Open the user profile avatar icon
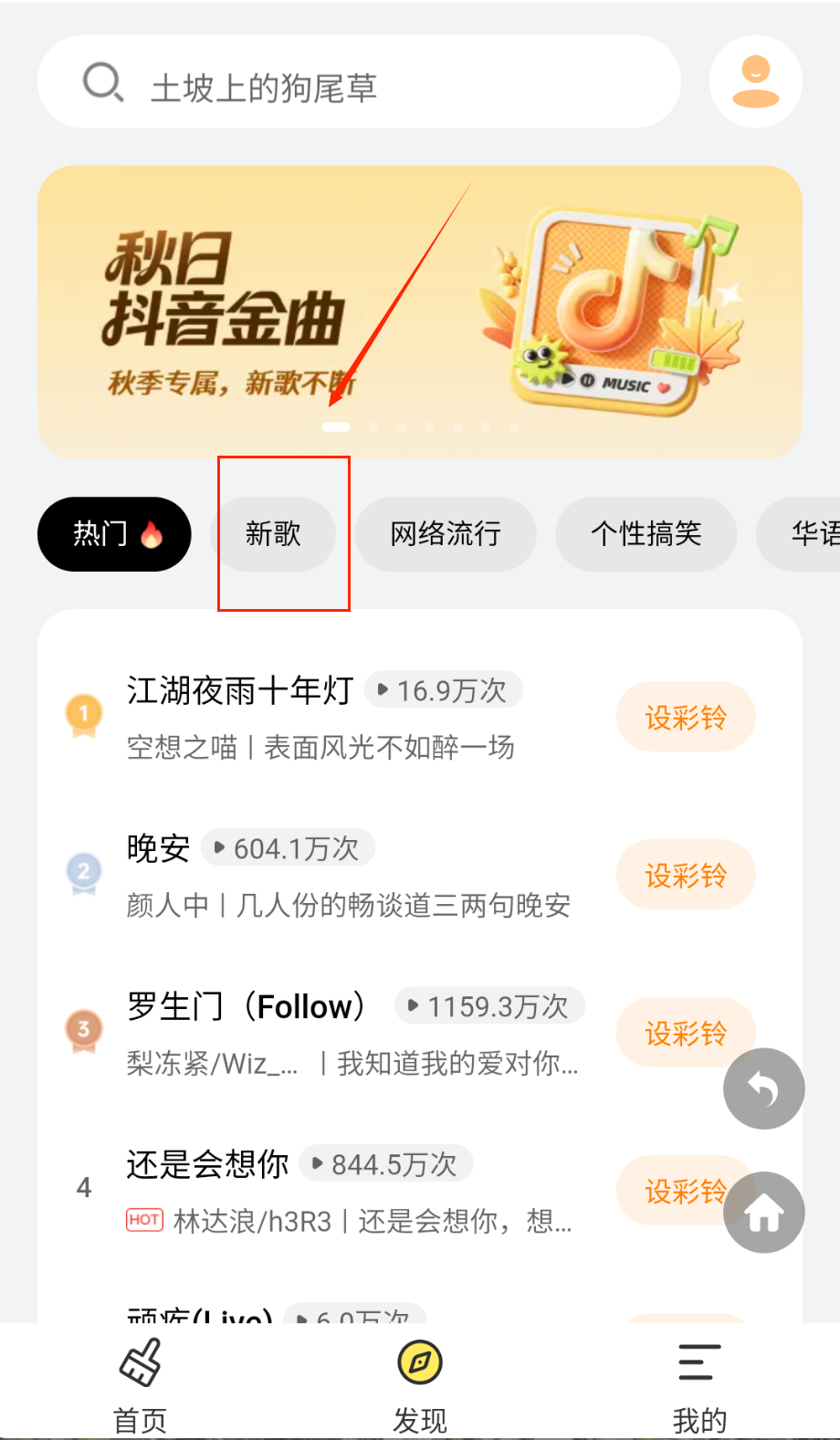Viewport: 840px width, 1440px height. 755,82
